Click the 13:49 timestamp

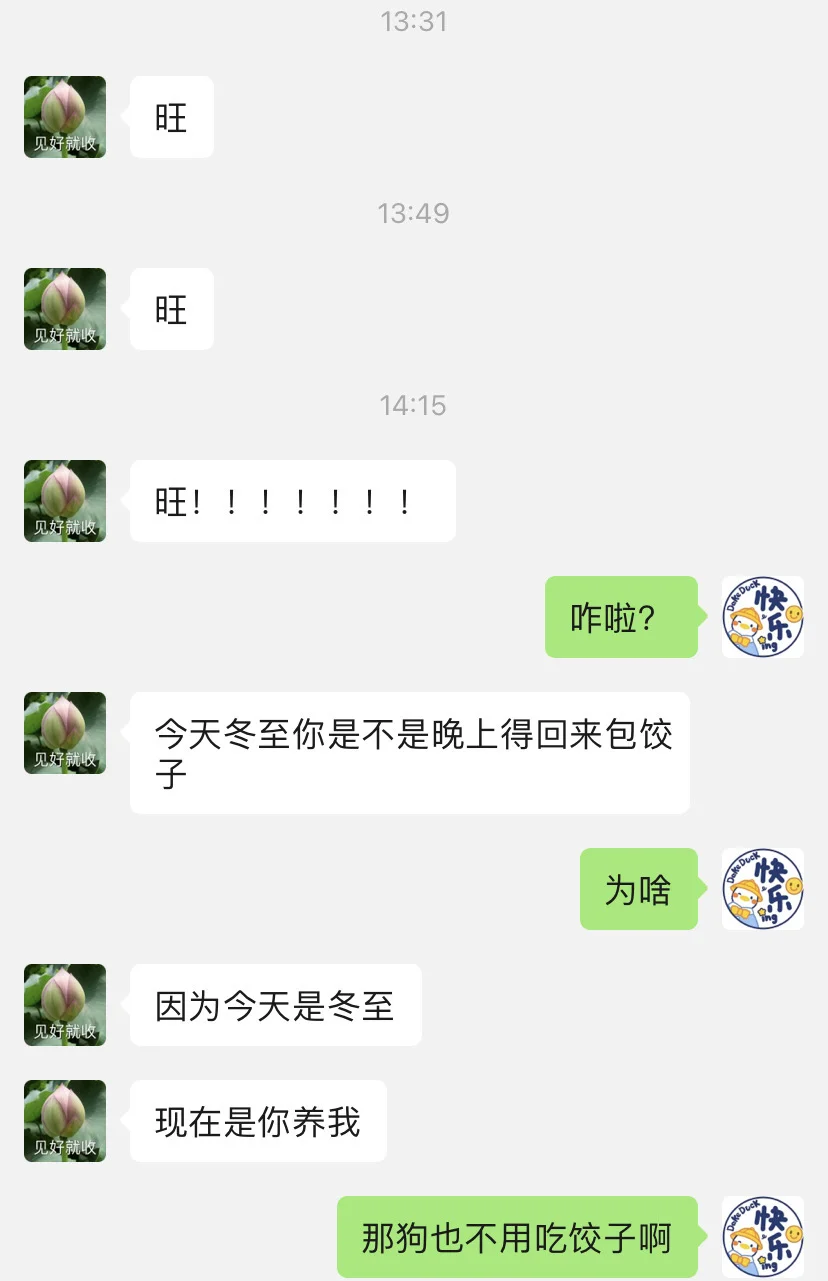point(414,211)
